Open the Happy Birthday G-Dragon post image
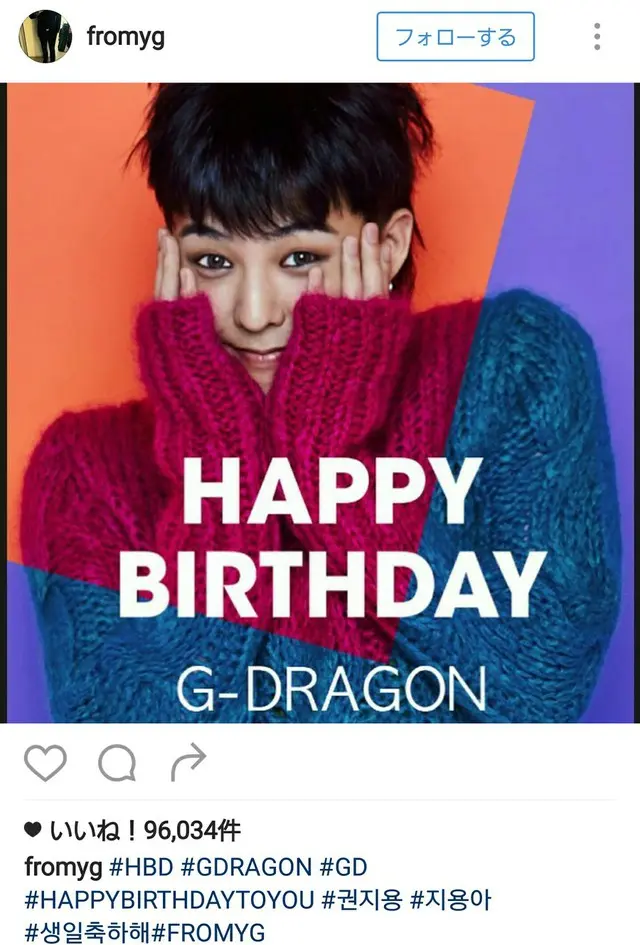640x945 pixels. coord(320,402)
